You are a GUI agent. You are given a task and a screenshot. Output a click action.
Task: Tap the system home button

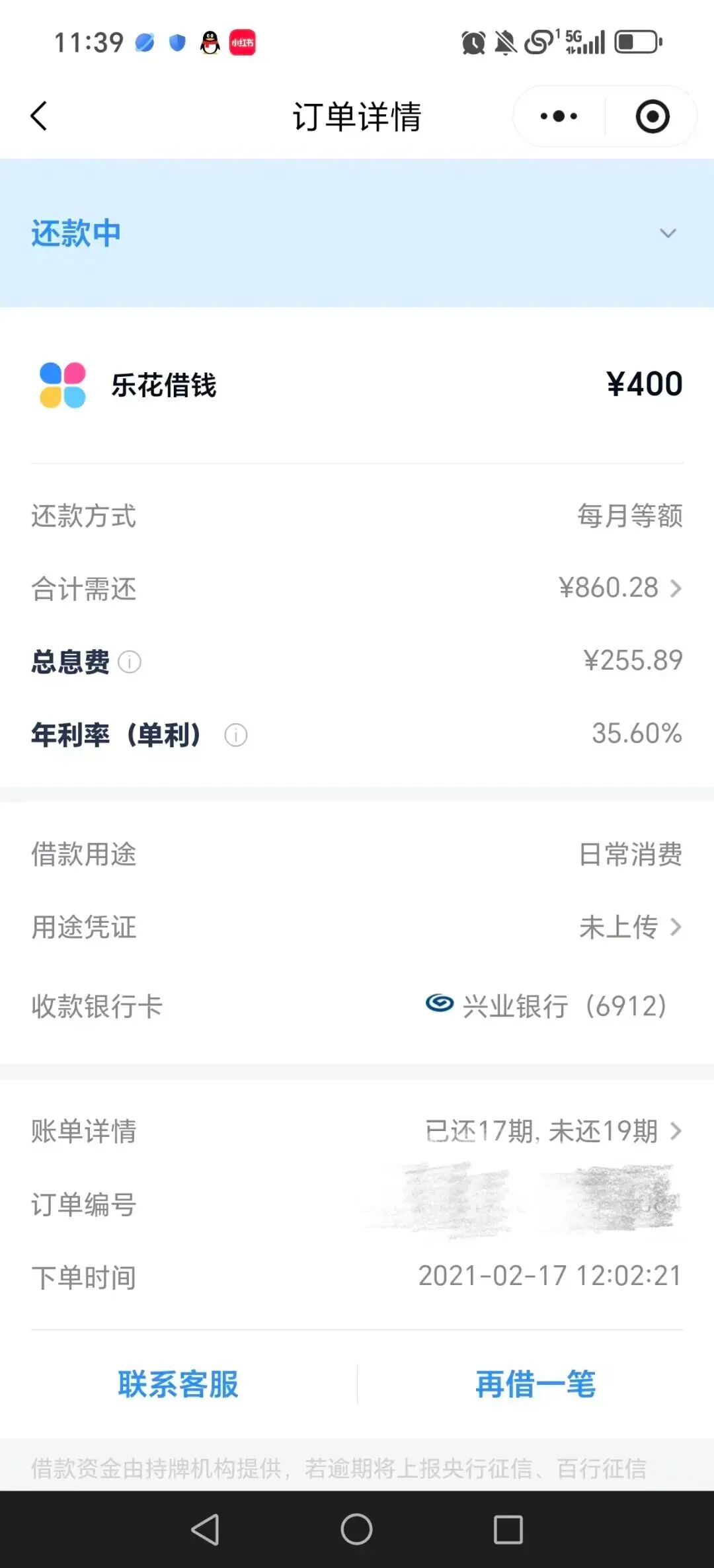click(356, 1529)
